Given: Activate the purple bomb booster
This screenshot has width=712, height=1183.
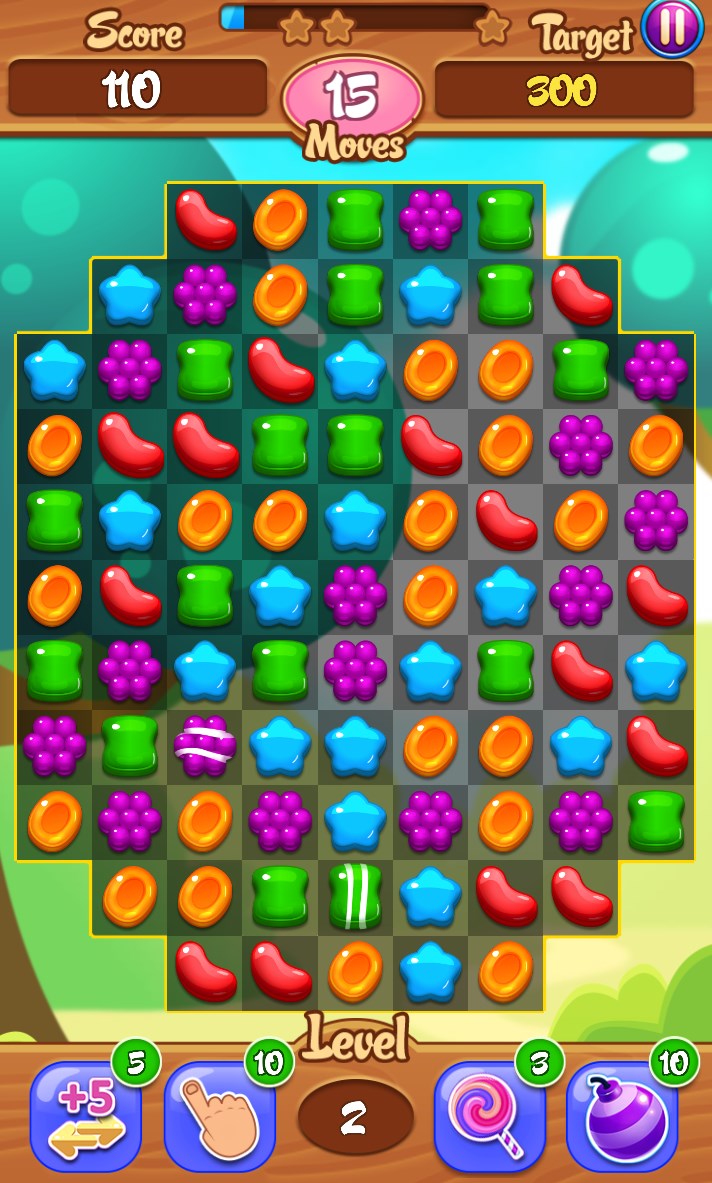Looking at the screenshot, I should [x=622, y=1117].
